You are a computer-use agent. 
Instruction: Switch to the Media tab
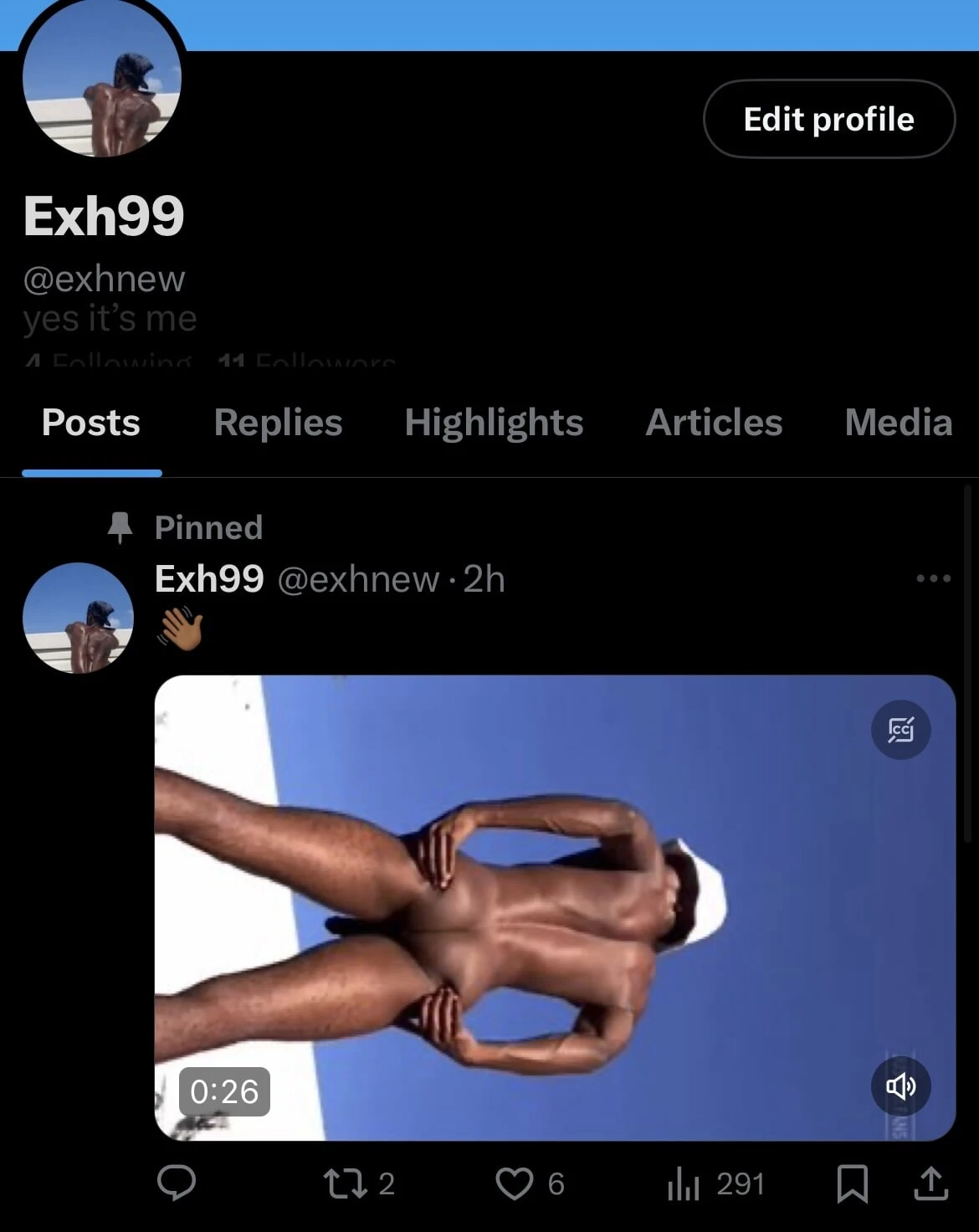coord(898,423)
